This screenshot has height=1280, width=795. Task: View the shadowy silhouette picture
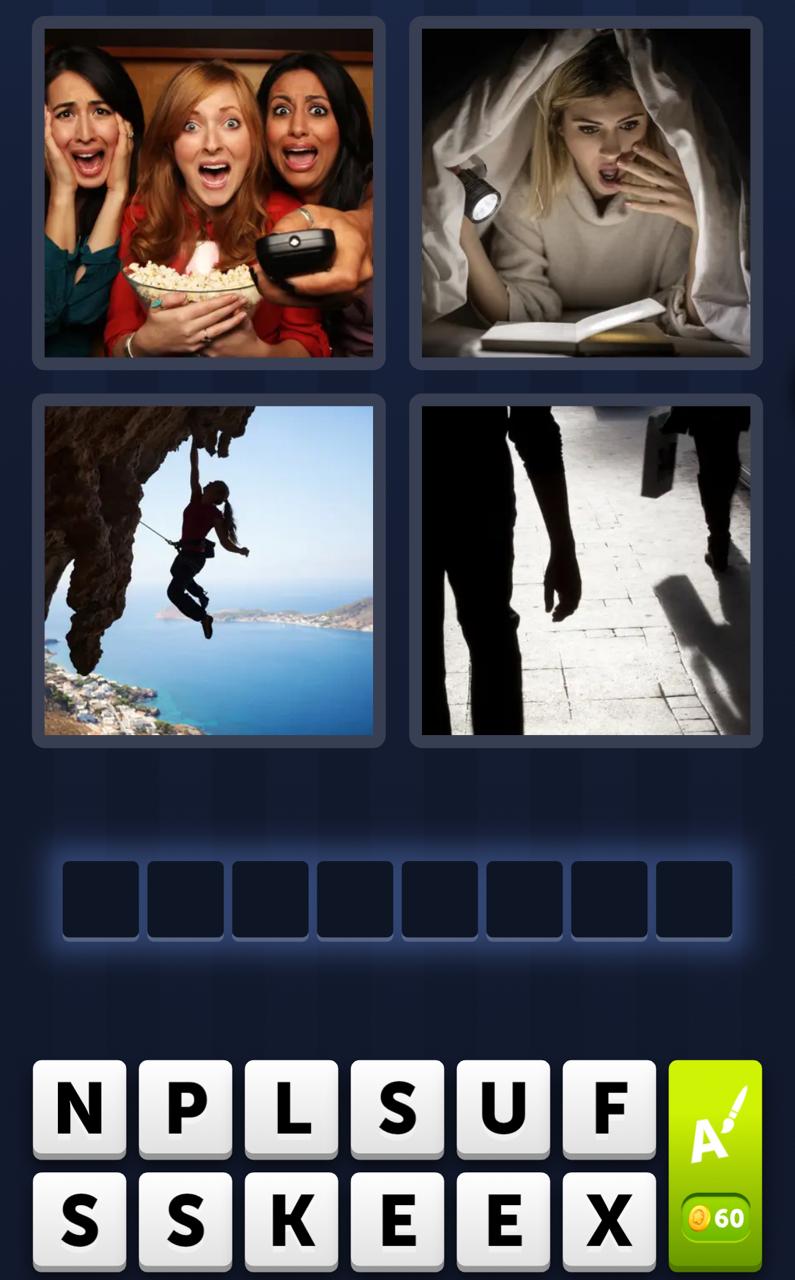click(586, 571)
